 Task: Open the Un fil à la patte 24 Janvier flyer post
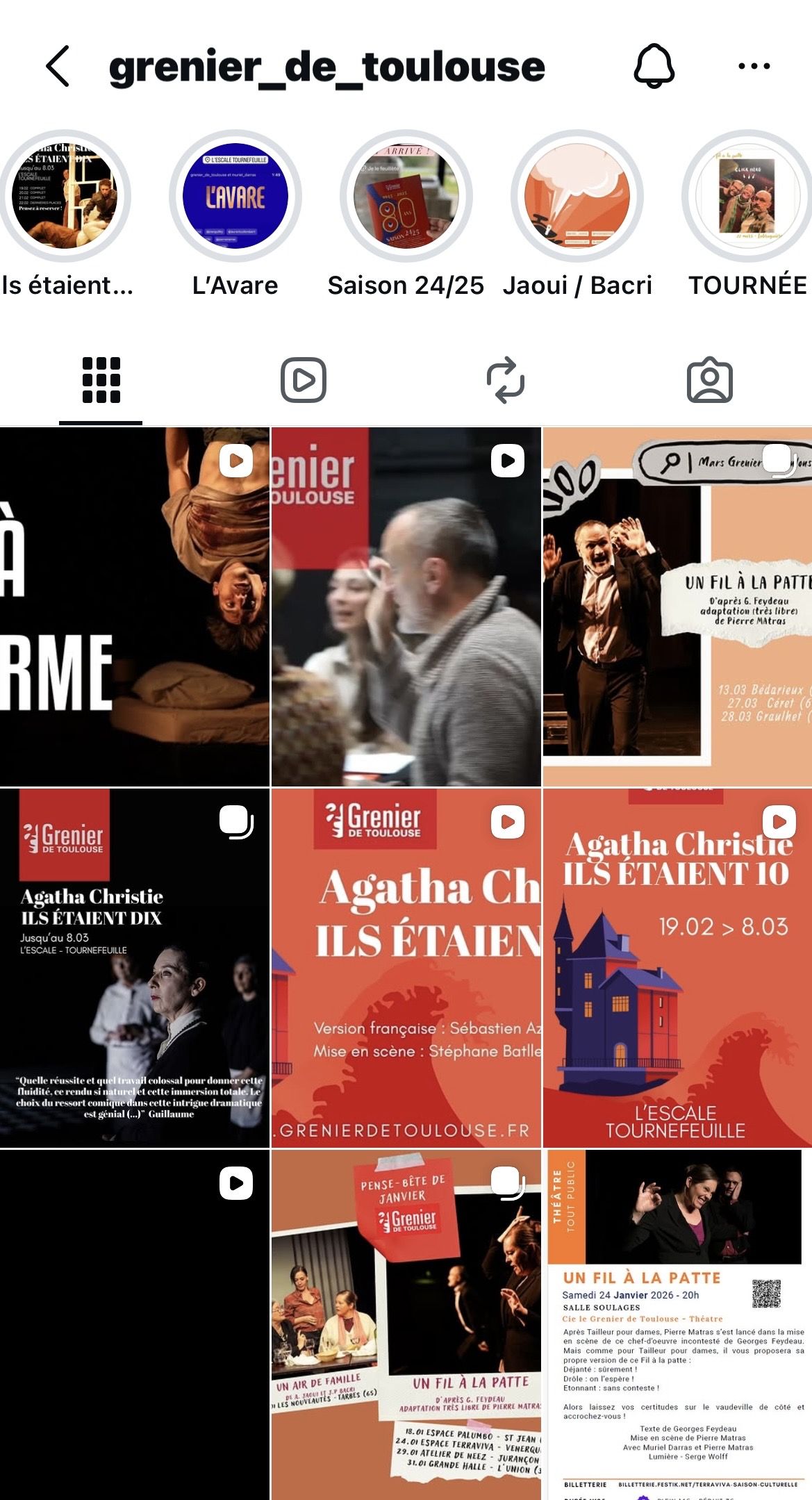tap(677, 1324)
